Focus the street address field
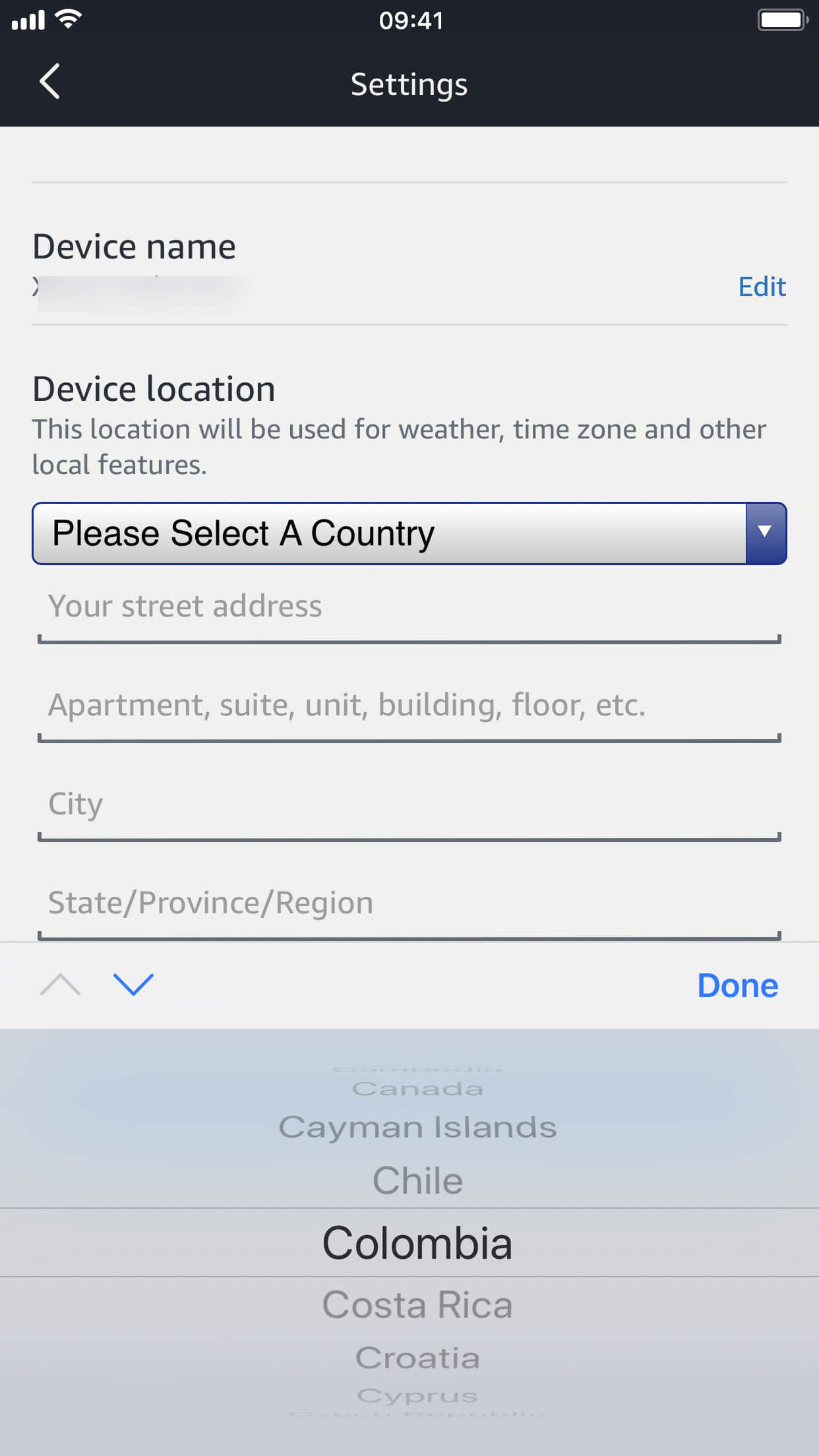Image resolution: width=819 pixels, height=1456 pixels. click(x=409, y=607)
